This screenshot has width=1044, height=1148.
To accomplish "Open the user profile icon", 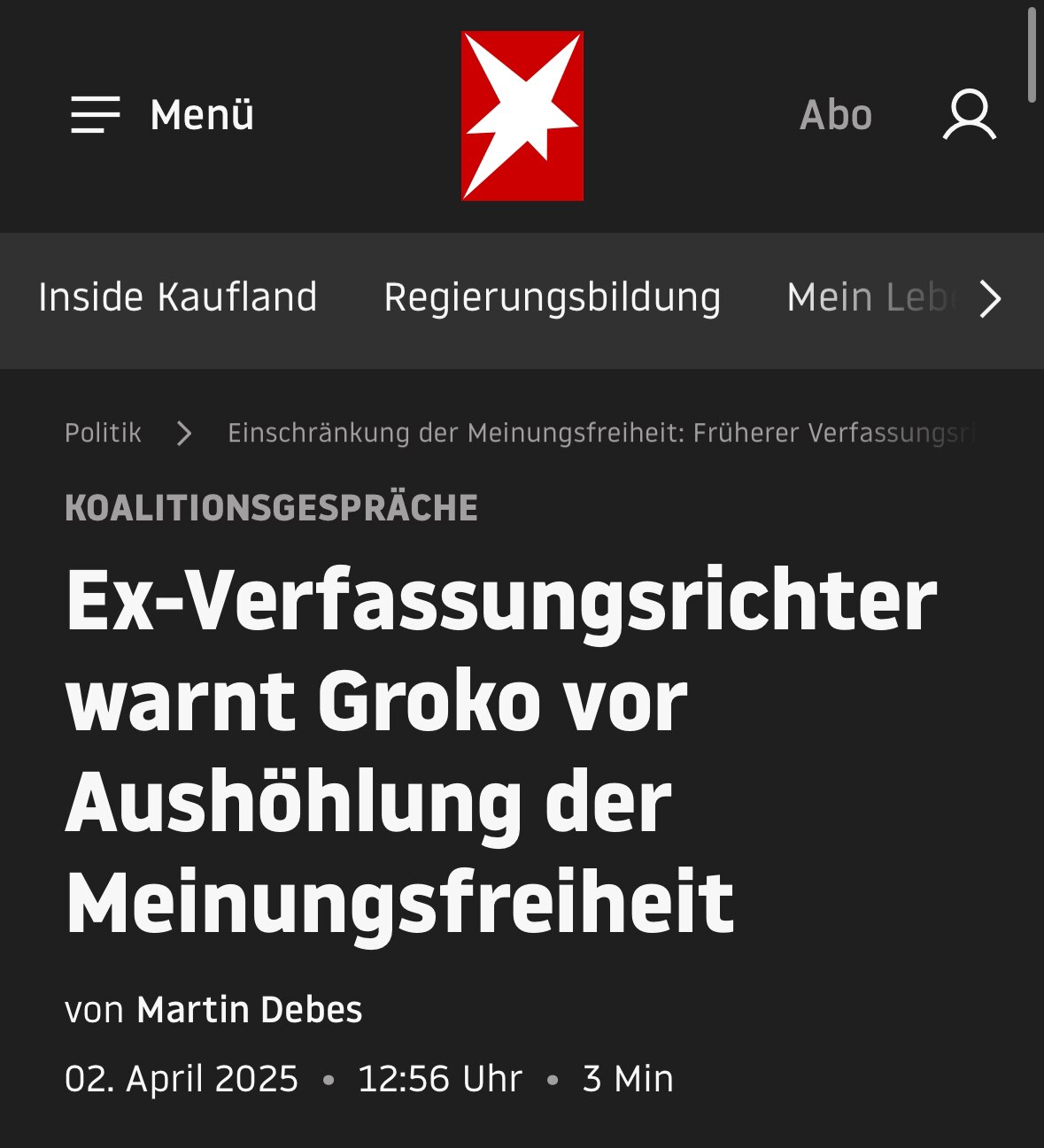I will pyautogui.click(x=971, y=114).
